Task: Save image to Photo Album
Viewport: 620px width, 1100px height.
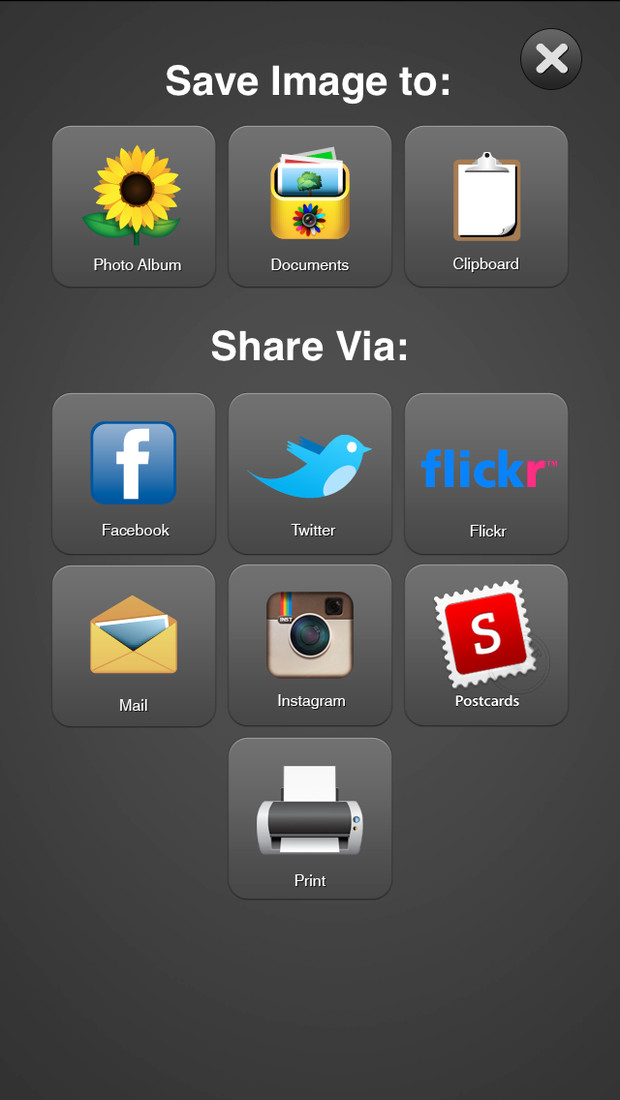Action: [x=134, y=206]
